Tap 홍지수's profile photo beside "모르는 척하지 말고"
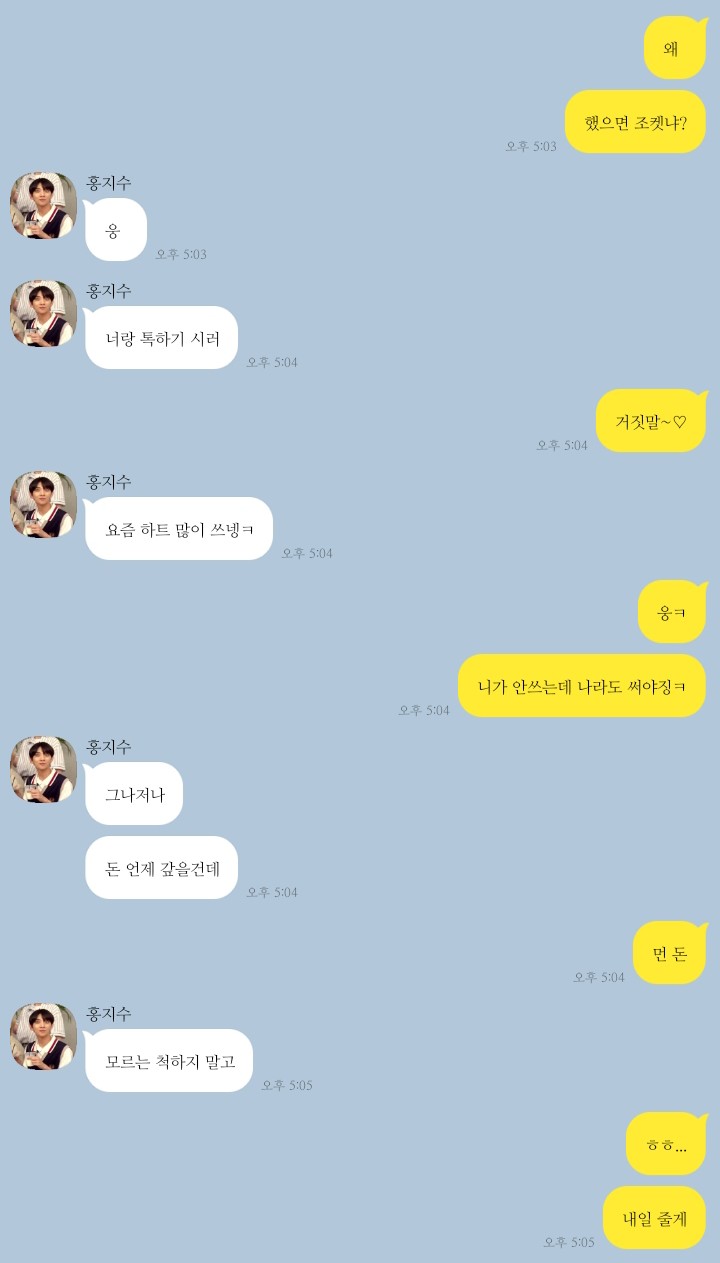Image resolution: width=720 pixels, height=1263 pixels. 44,1037
